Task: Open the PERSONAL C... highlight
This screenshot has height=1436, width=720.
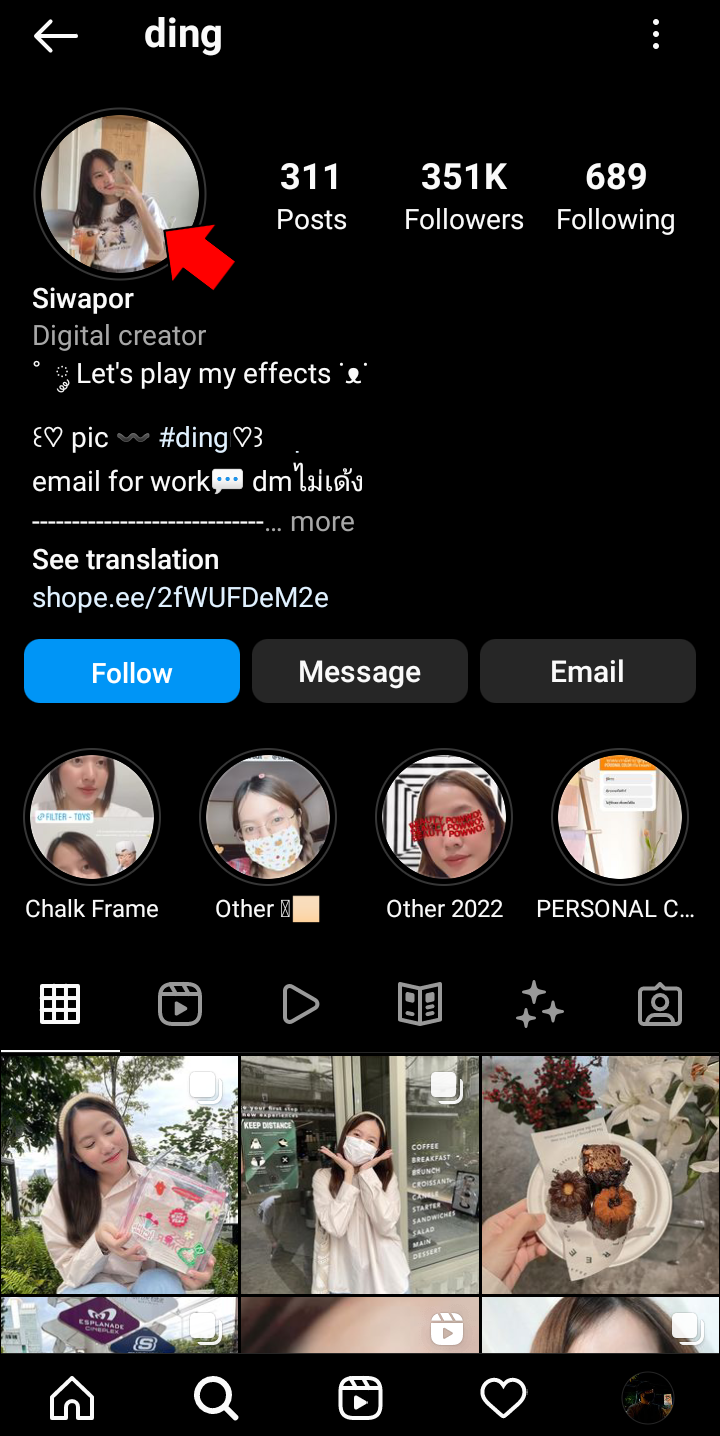Action: point(620,817)
